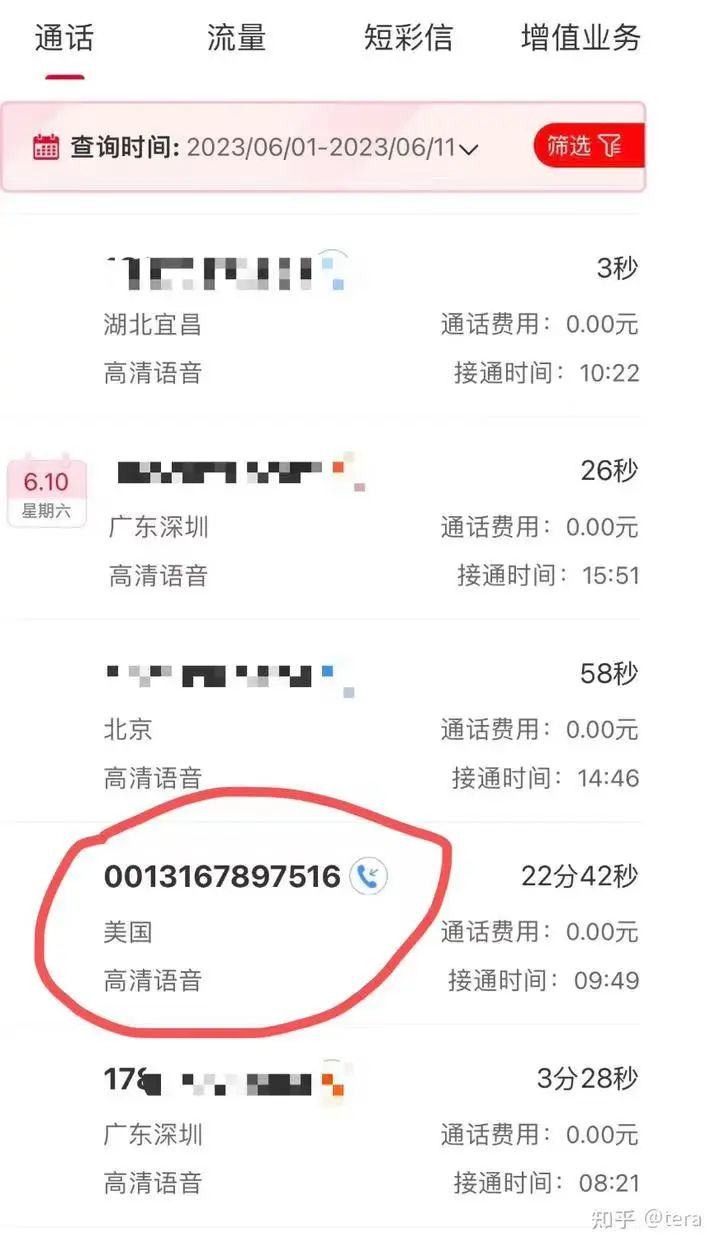Tap the blue incoming-call phone icon beside 0013167897516
The width and height of the screenshot is (720, 1247).
point(366,876)
